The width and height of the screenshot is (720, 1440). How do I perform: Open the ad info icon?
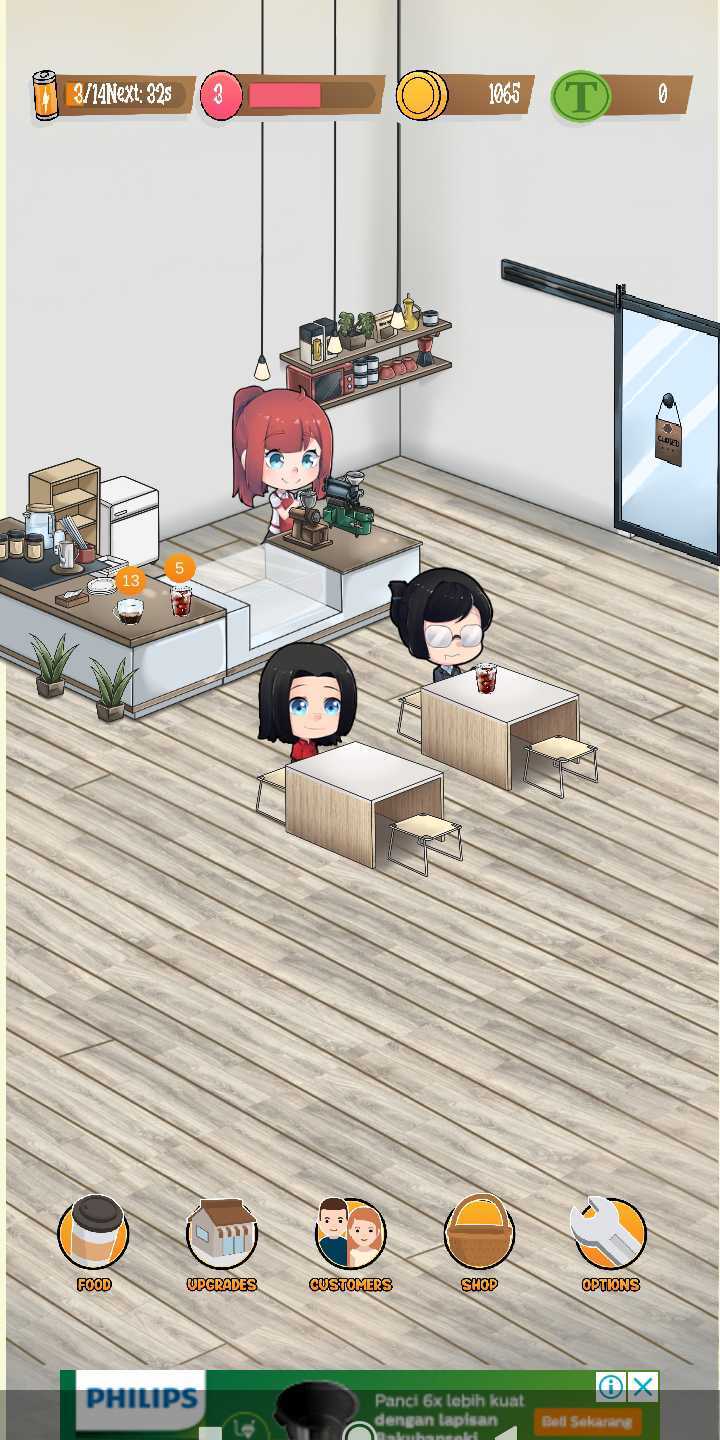[x=611, y=1387]
